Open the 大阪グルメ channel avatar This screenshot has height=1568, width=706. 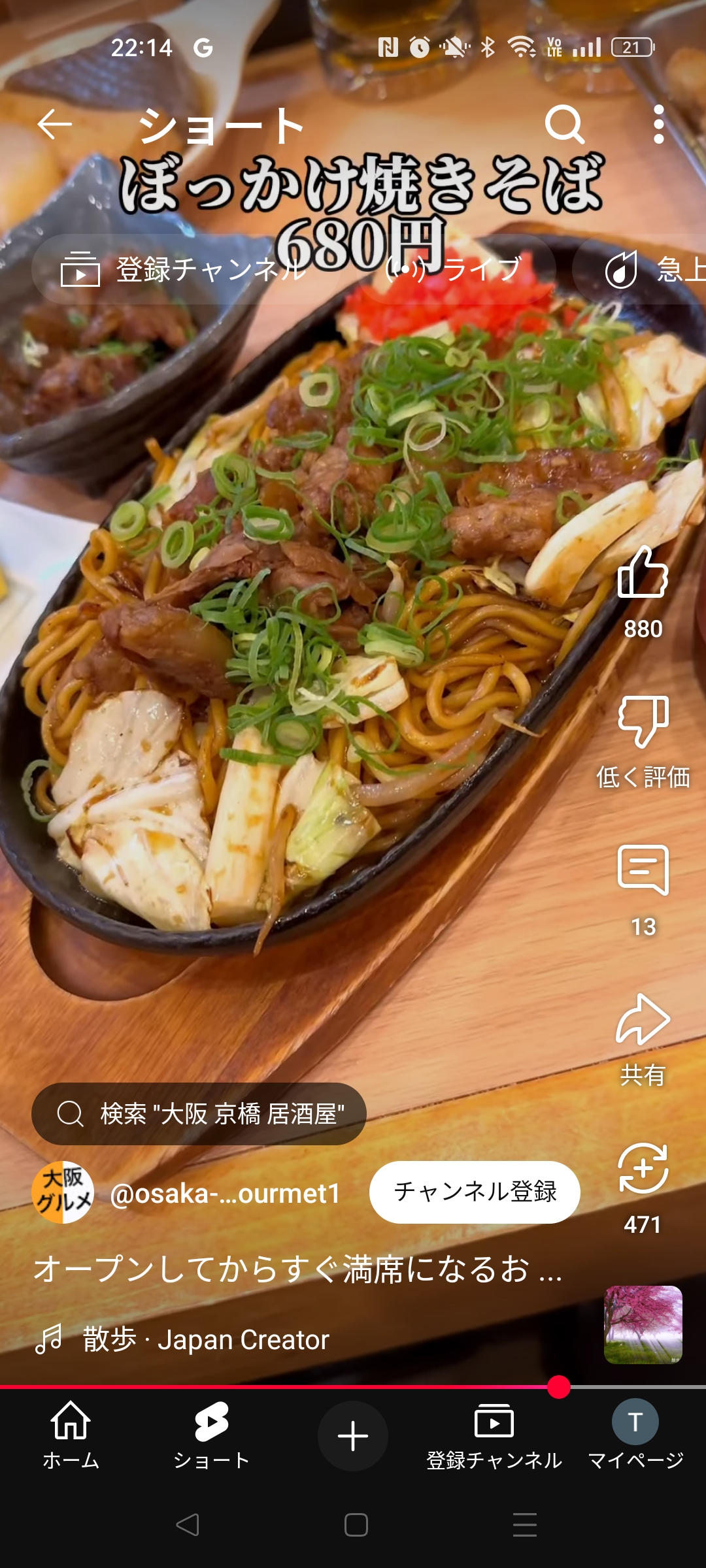(63, 1192)
